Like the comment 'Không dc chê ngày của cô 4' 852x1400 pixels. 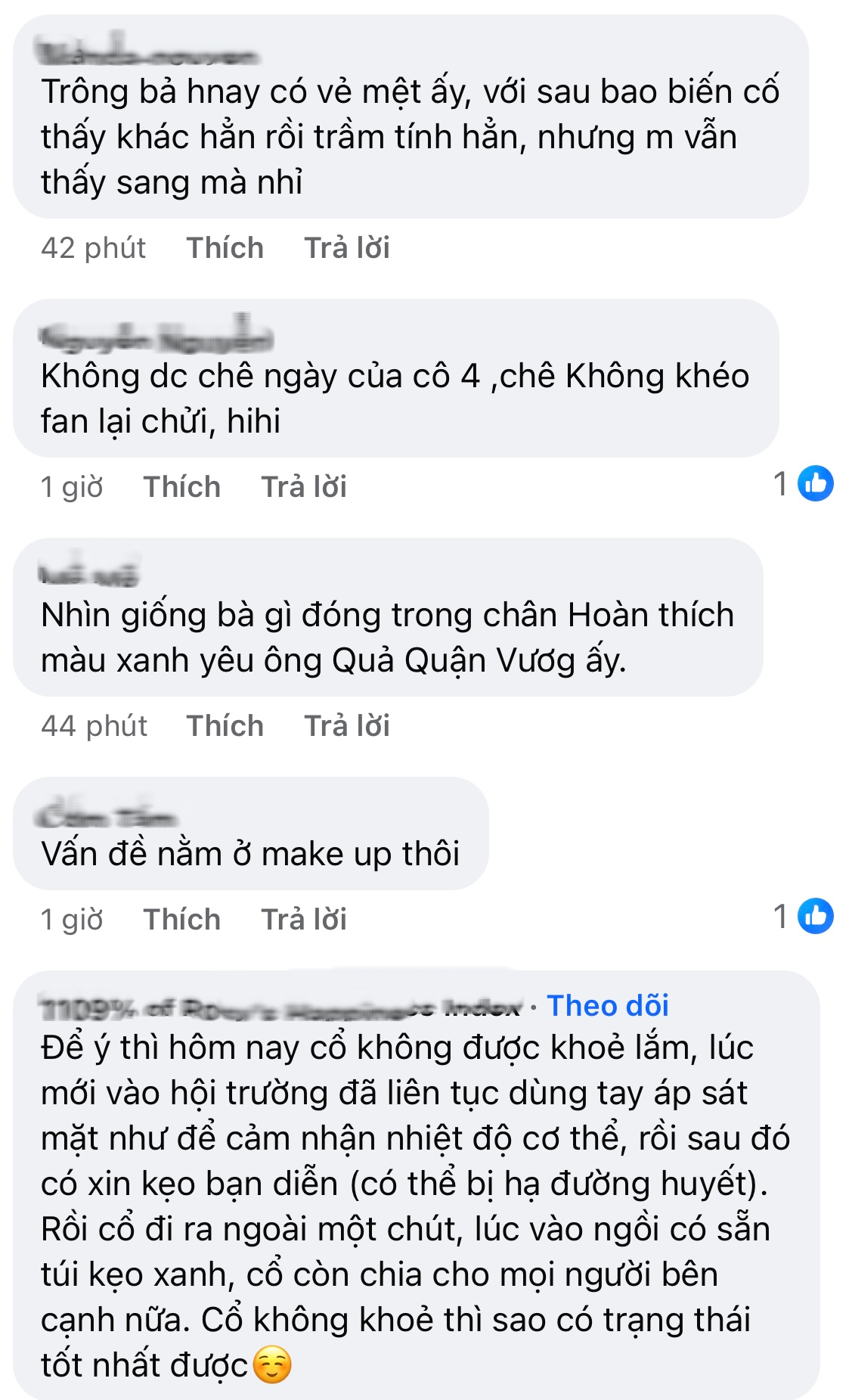pyautogui.click(x=181, y=487)
